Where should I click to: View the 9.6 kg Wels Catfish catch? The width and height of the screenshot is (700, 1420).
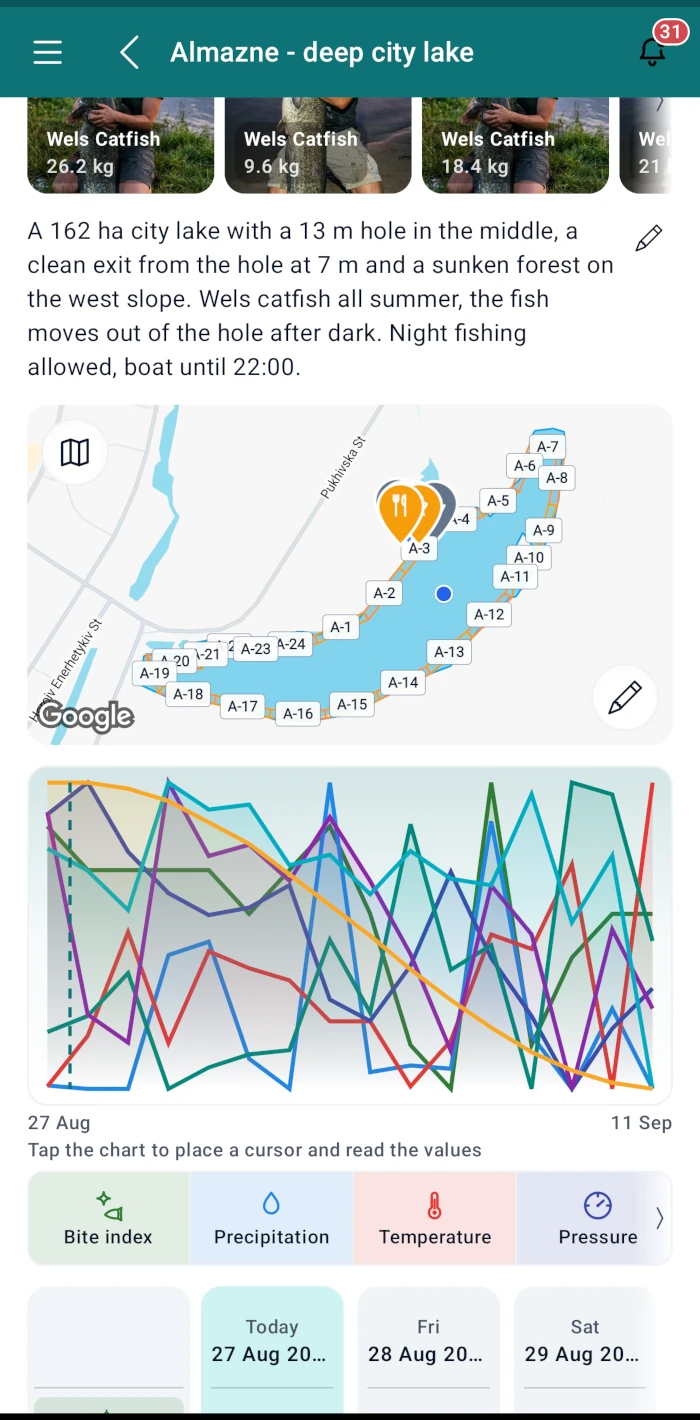pyautogui.click(x=318, y=145)
